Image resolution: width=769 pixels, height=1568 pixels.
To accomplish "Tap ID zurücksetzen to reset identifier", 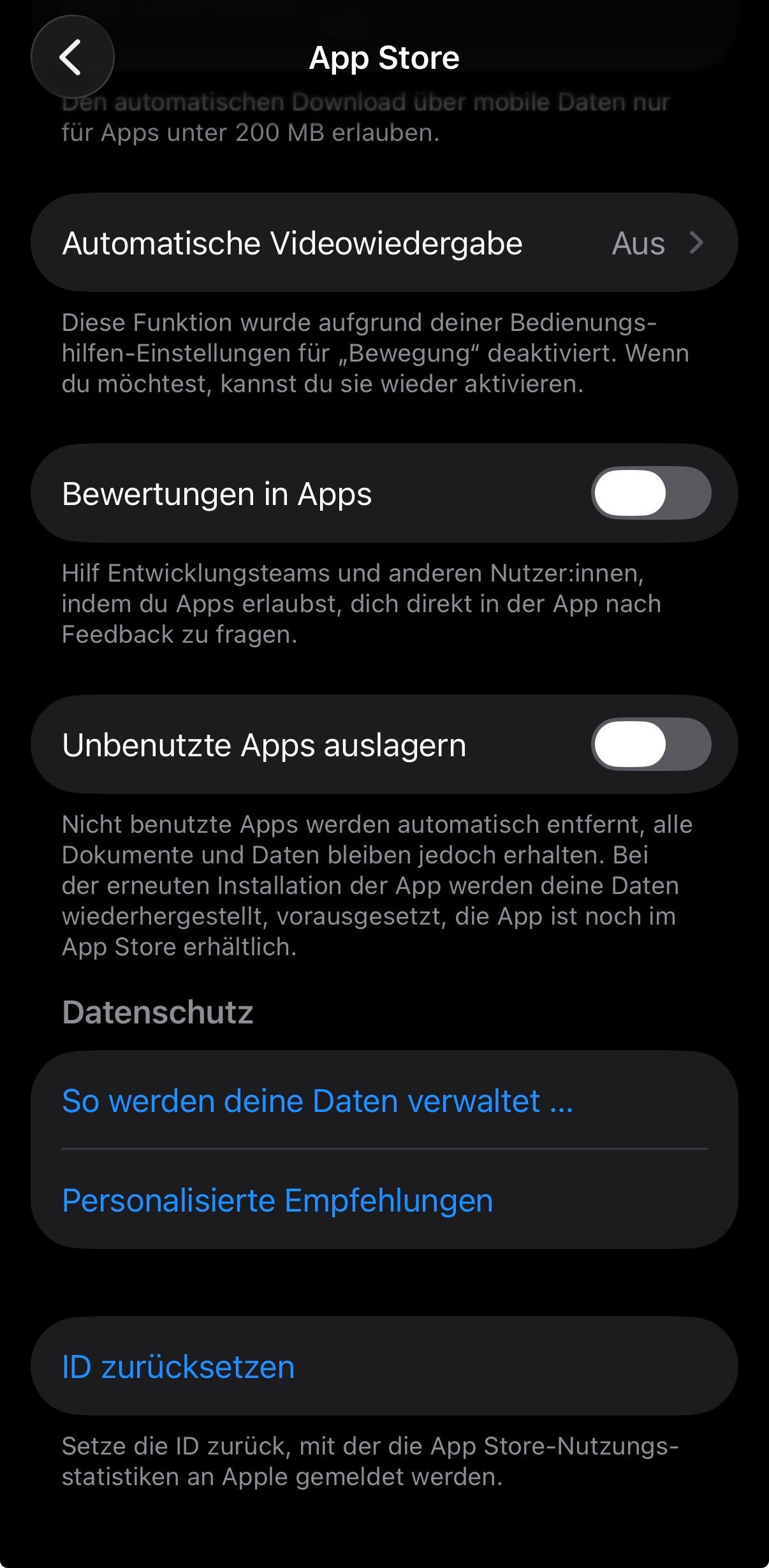I will pos(384,1367).
